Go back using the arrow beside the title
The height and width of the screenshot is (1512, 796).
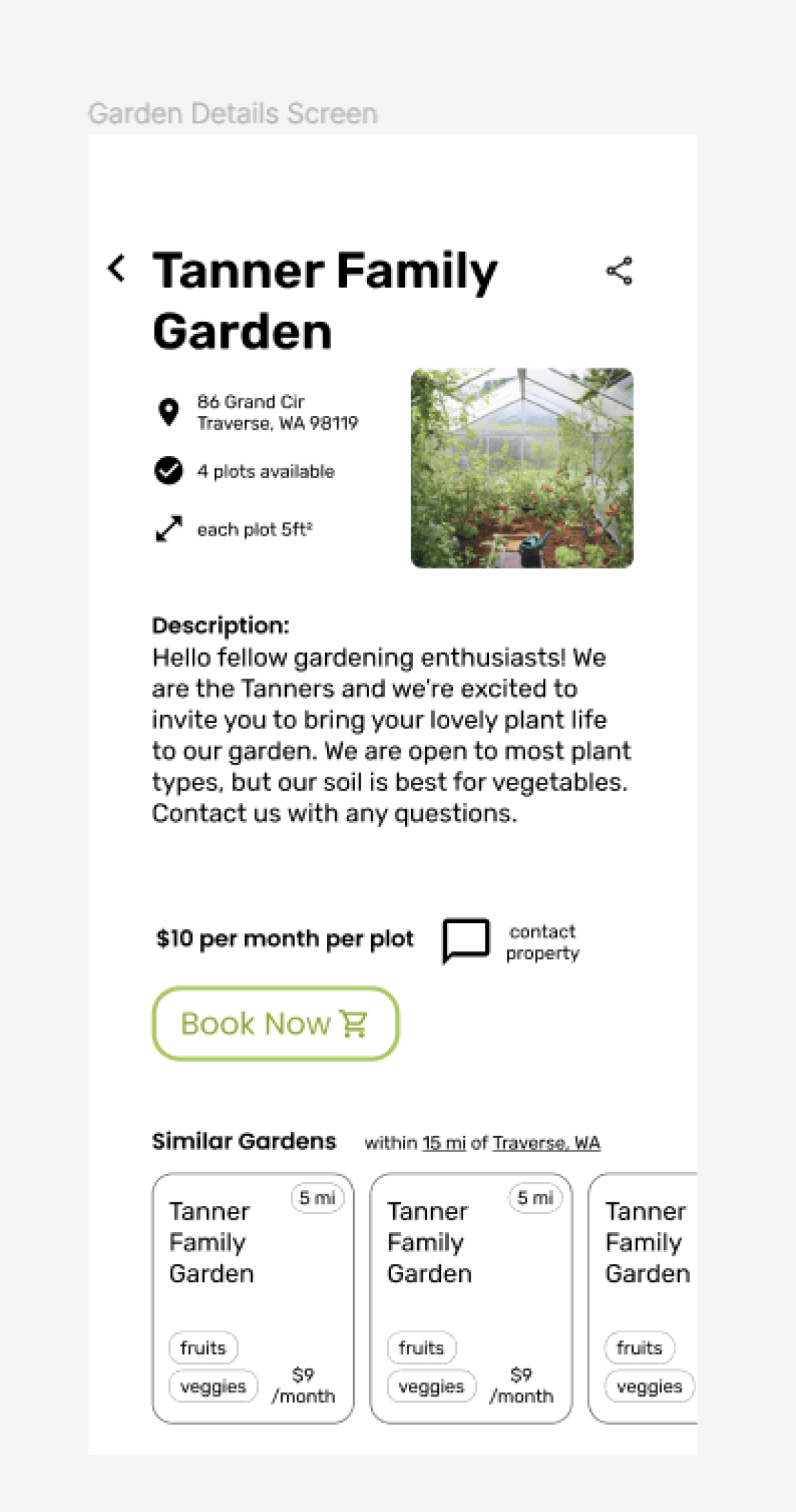pos(117,268)
